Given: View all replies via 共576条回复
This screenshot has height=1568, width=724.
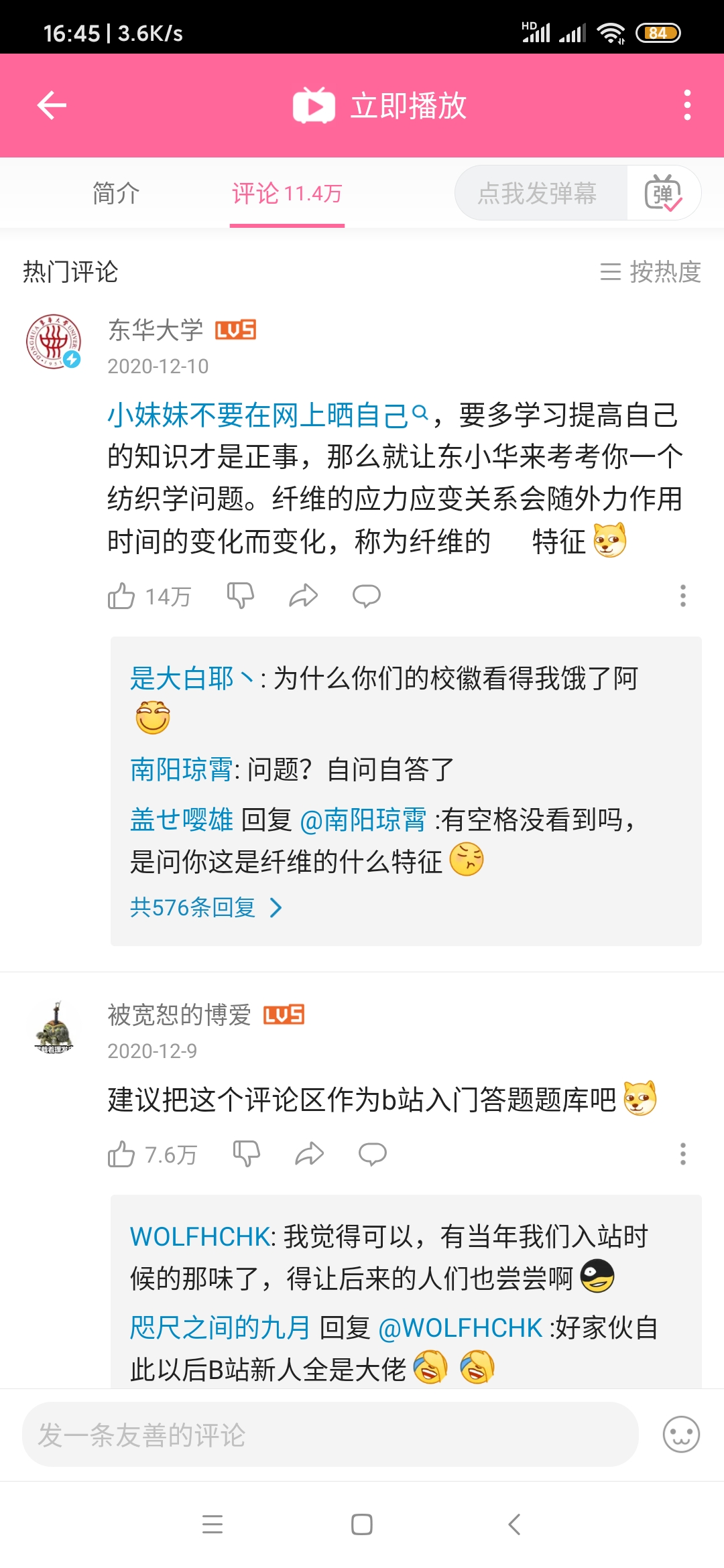Looking at the screenshot, I should 206,908.
